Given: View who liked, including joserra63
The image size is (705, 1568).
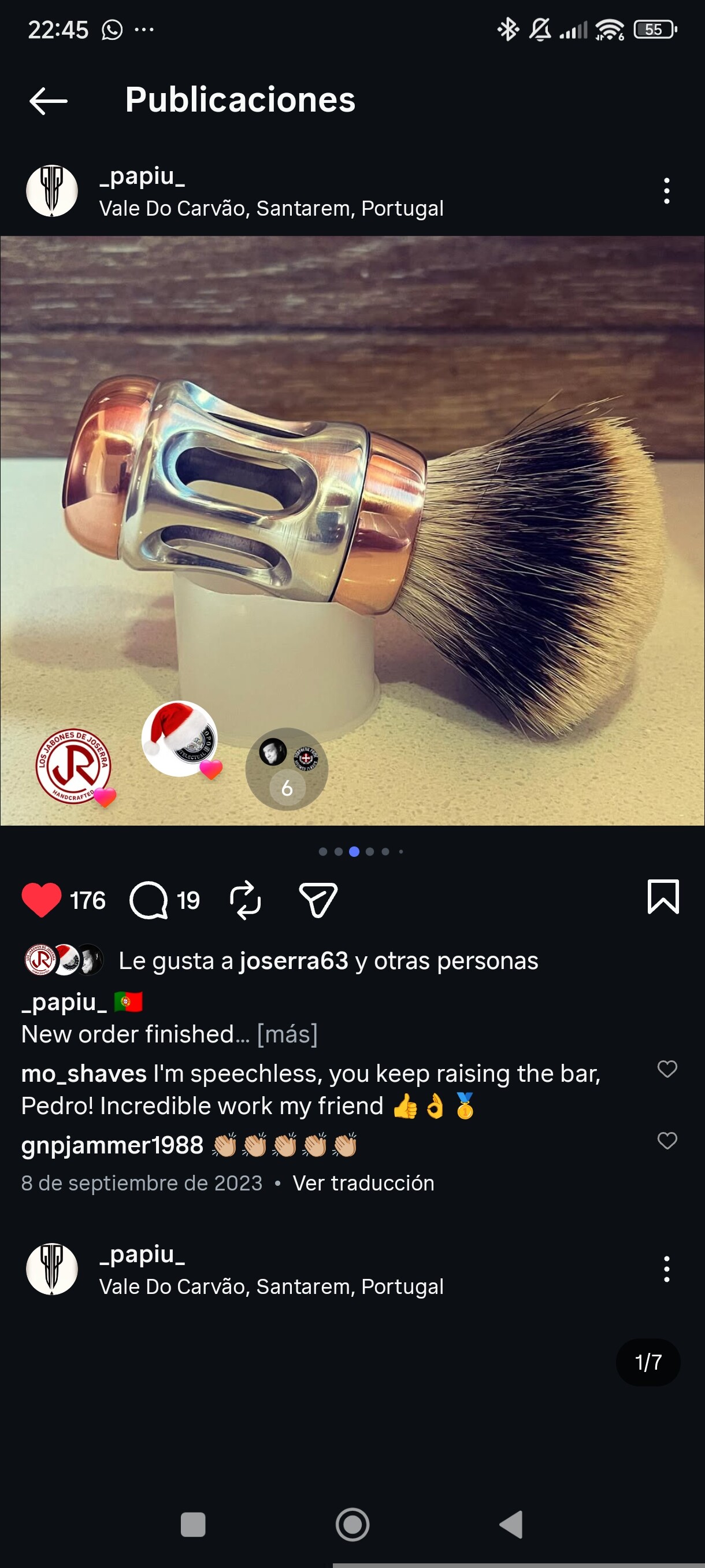Looking at the screenshot, I should coord(328,961).
